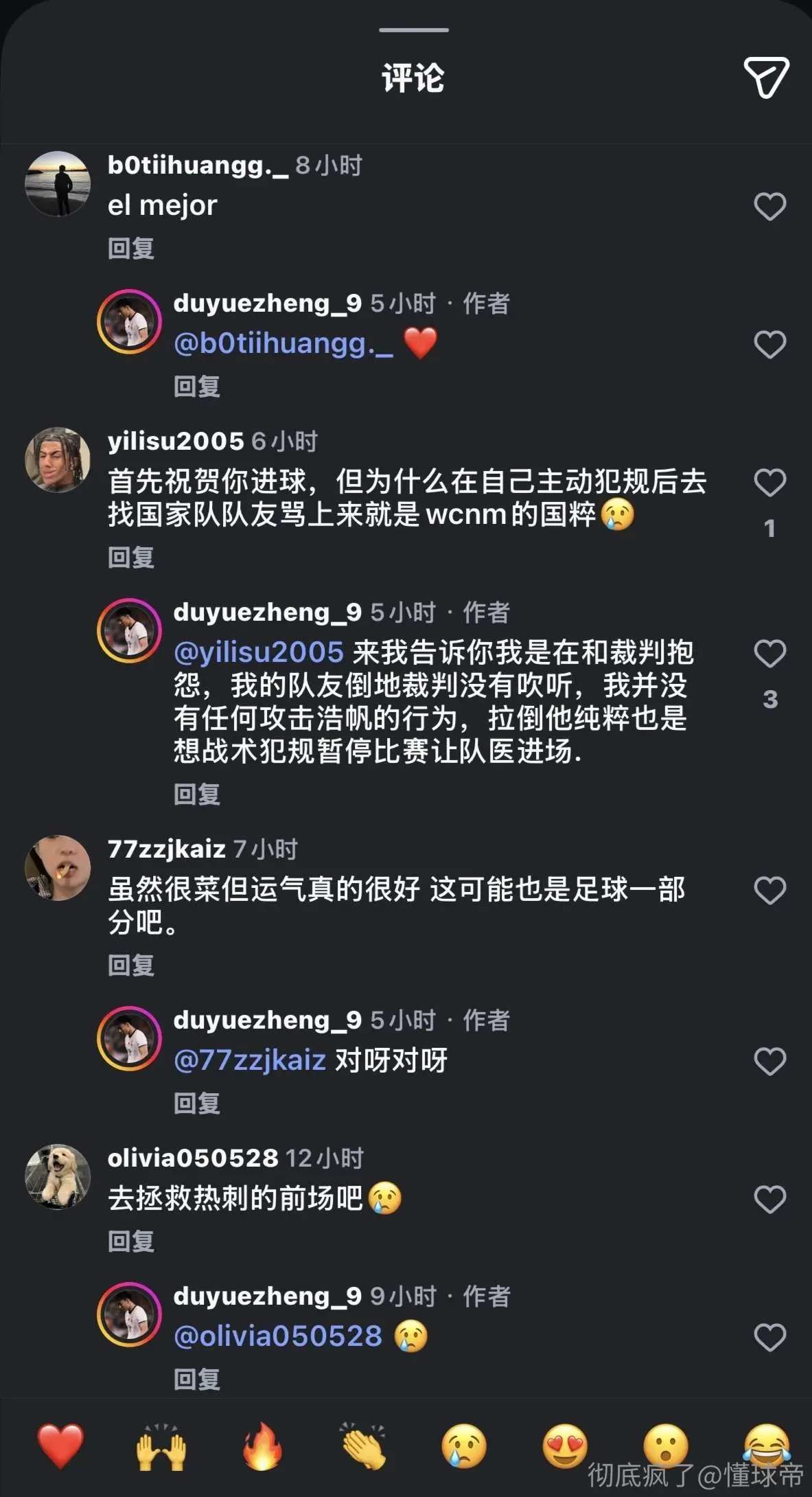Open yilisu2005's profile avatar
The height and width of the screenshot is (1497, 812).
pos(58,459)
